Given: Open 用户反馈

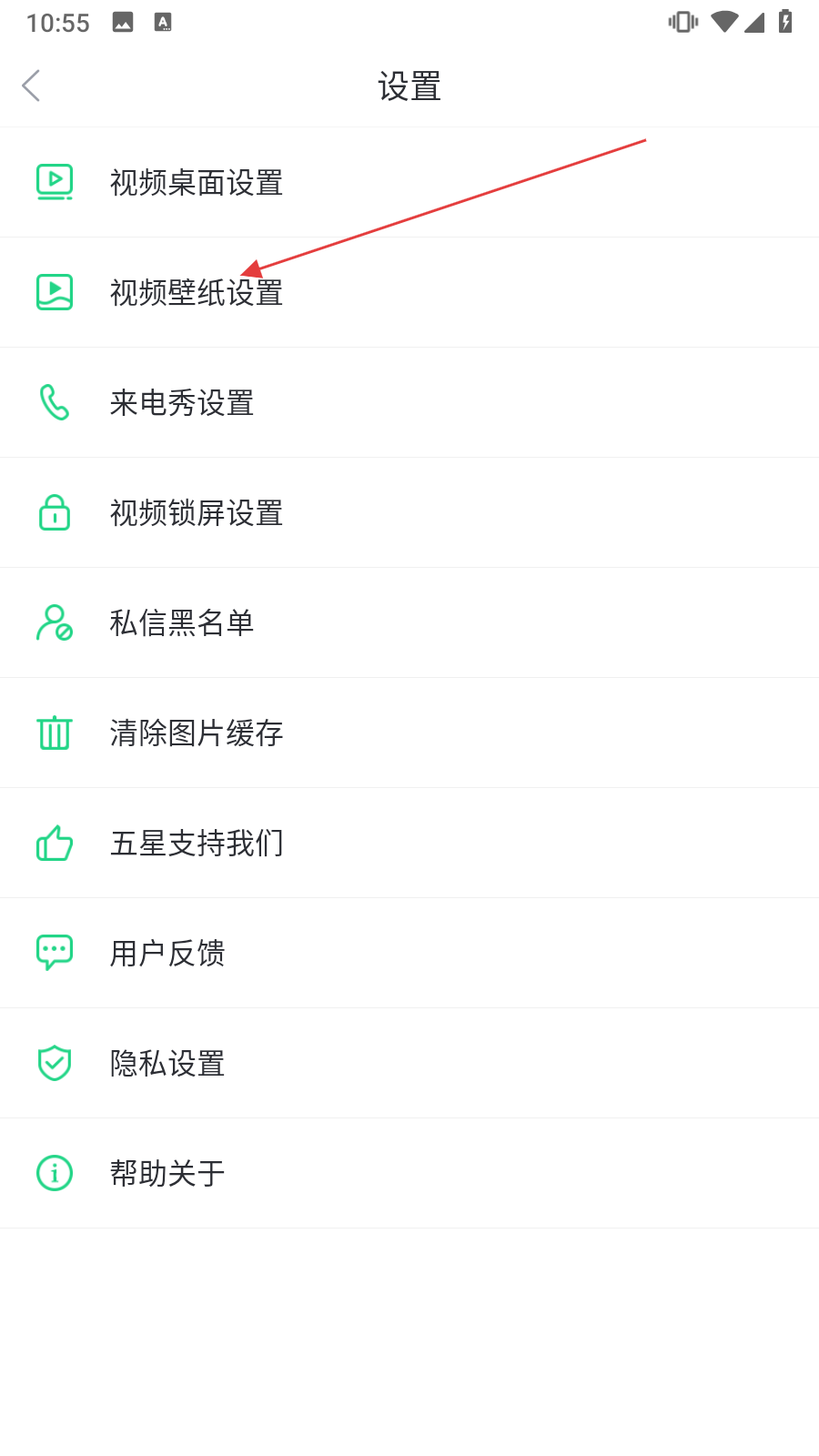Looking at the screenshot, I should point(409,953).
